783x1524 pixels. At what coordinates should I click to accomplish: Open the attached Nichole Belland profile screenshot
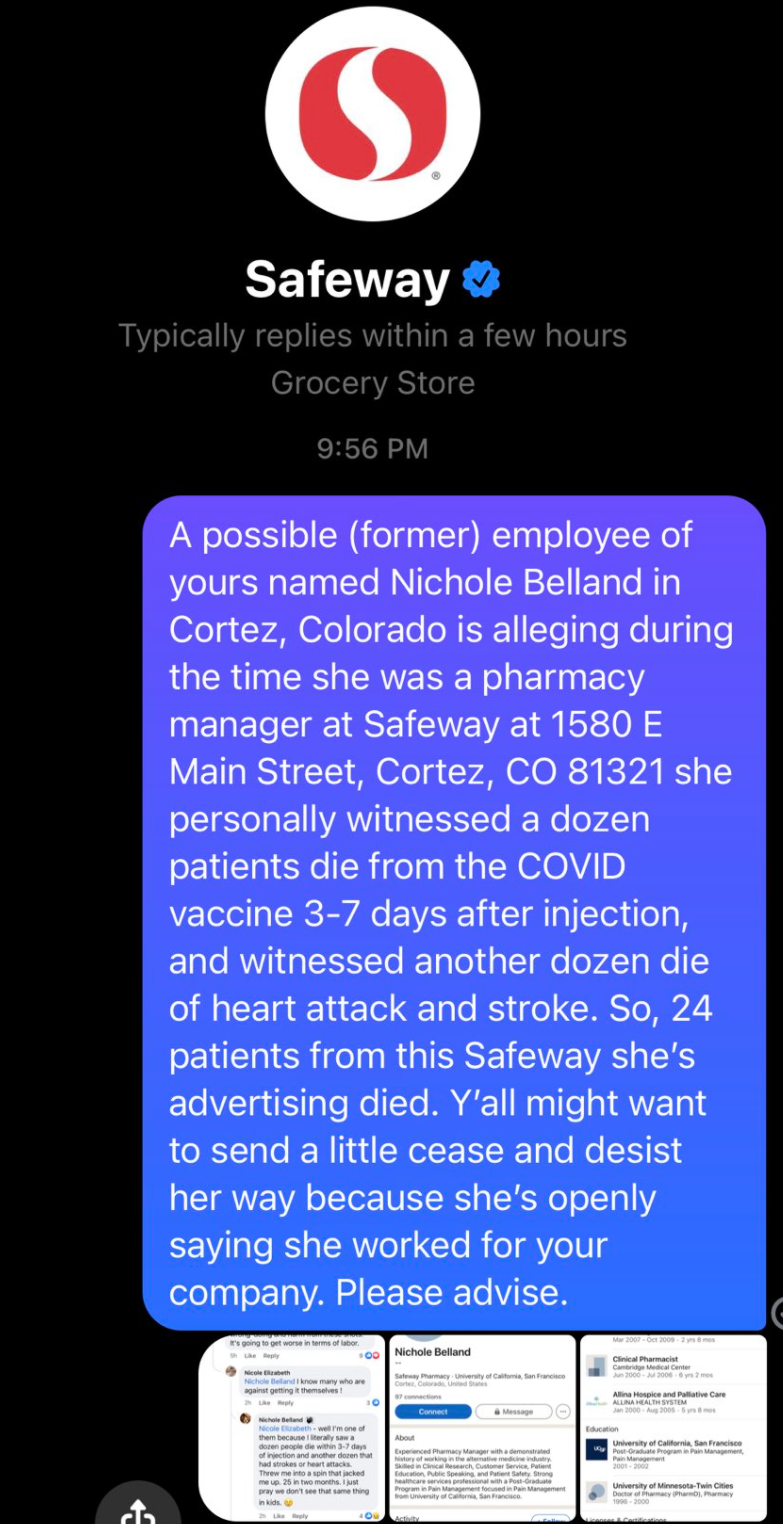point(482,1428)
